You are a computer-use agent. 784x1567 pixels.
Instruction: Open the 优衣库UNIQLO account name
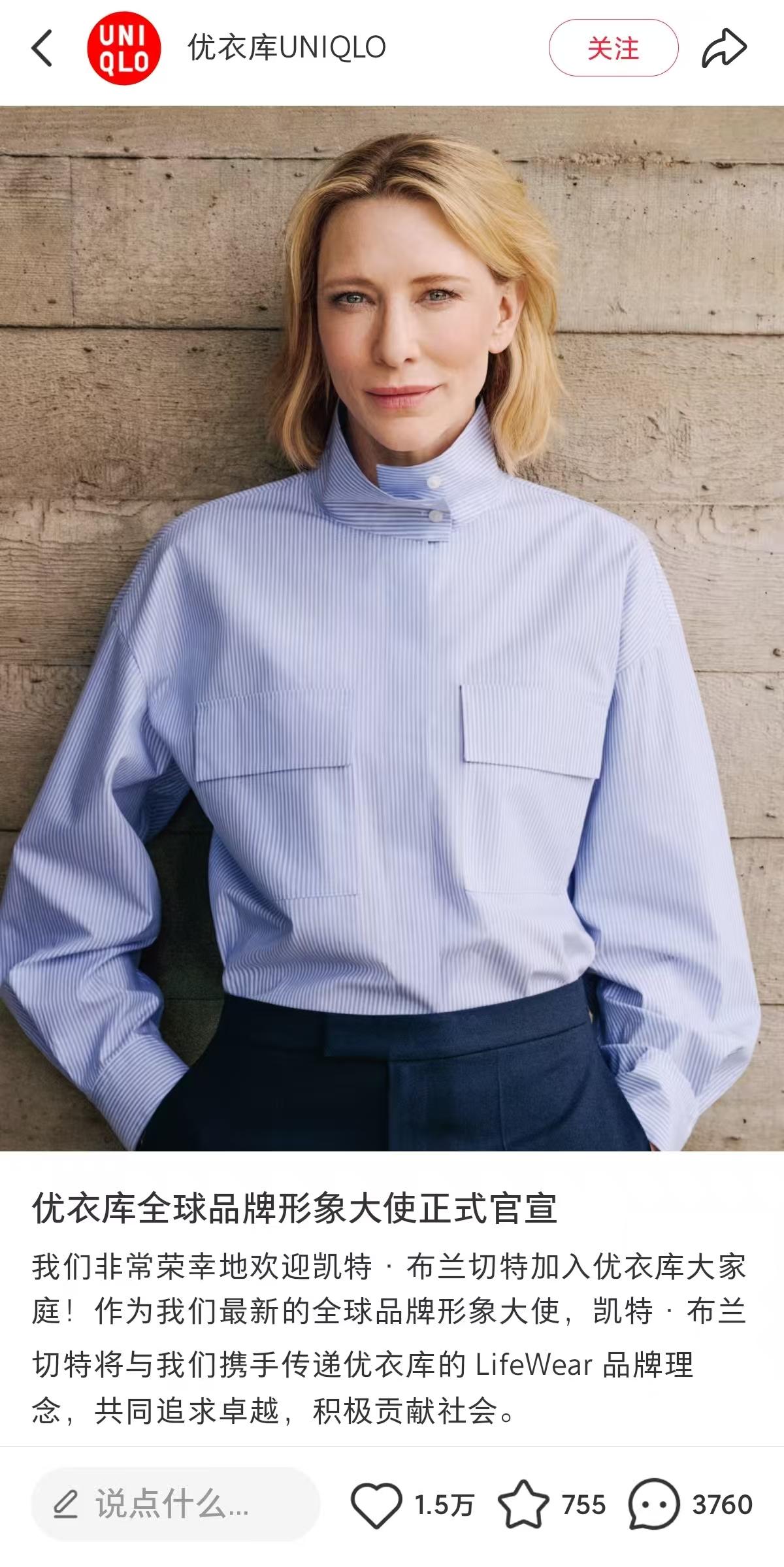[x=286, y=48]
